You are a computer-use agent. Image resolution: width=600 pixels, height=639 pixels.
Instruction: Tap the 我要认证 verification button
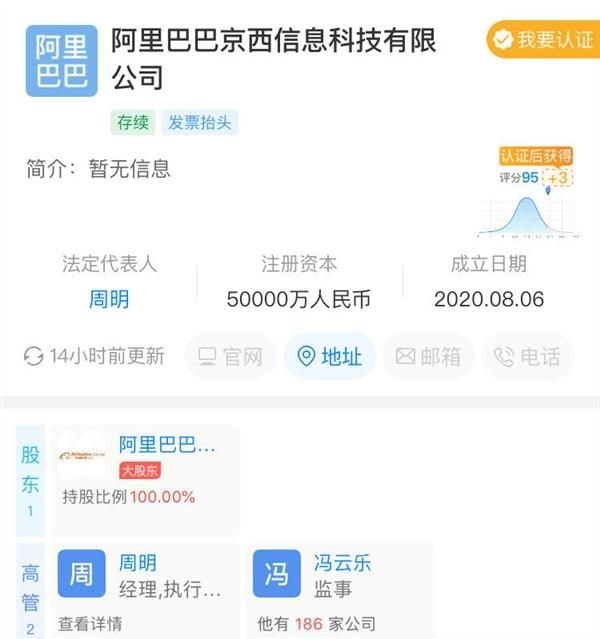pos(543,40)
